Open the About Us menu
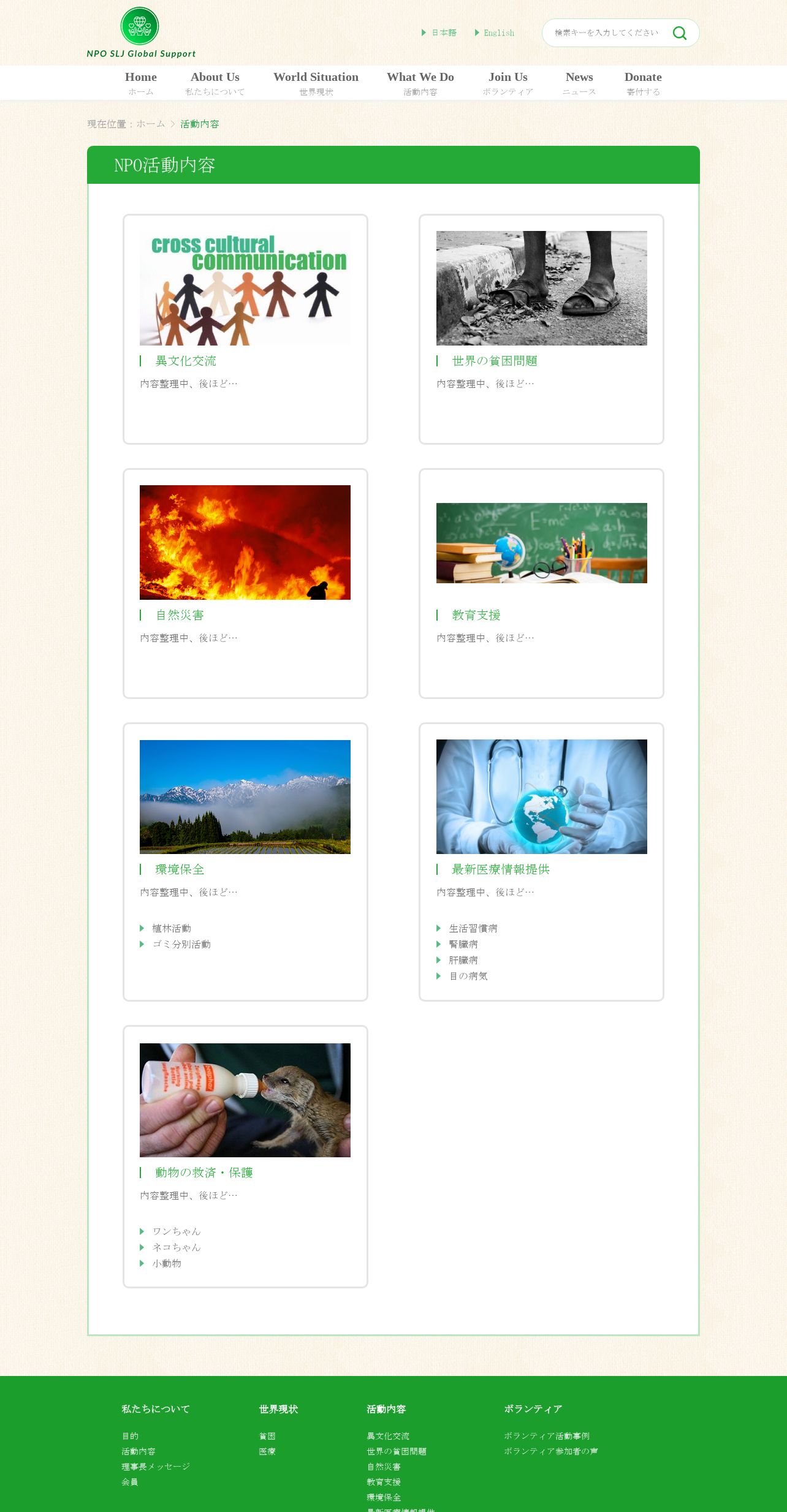 [x=215, y=83]
